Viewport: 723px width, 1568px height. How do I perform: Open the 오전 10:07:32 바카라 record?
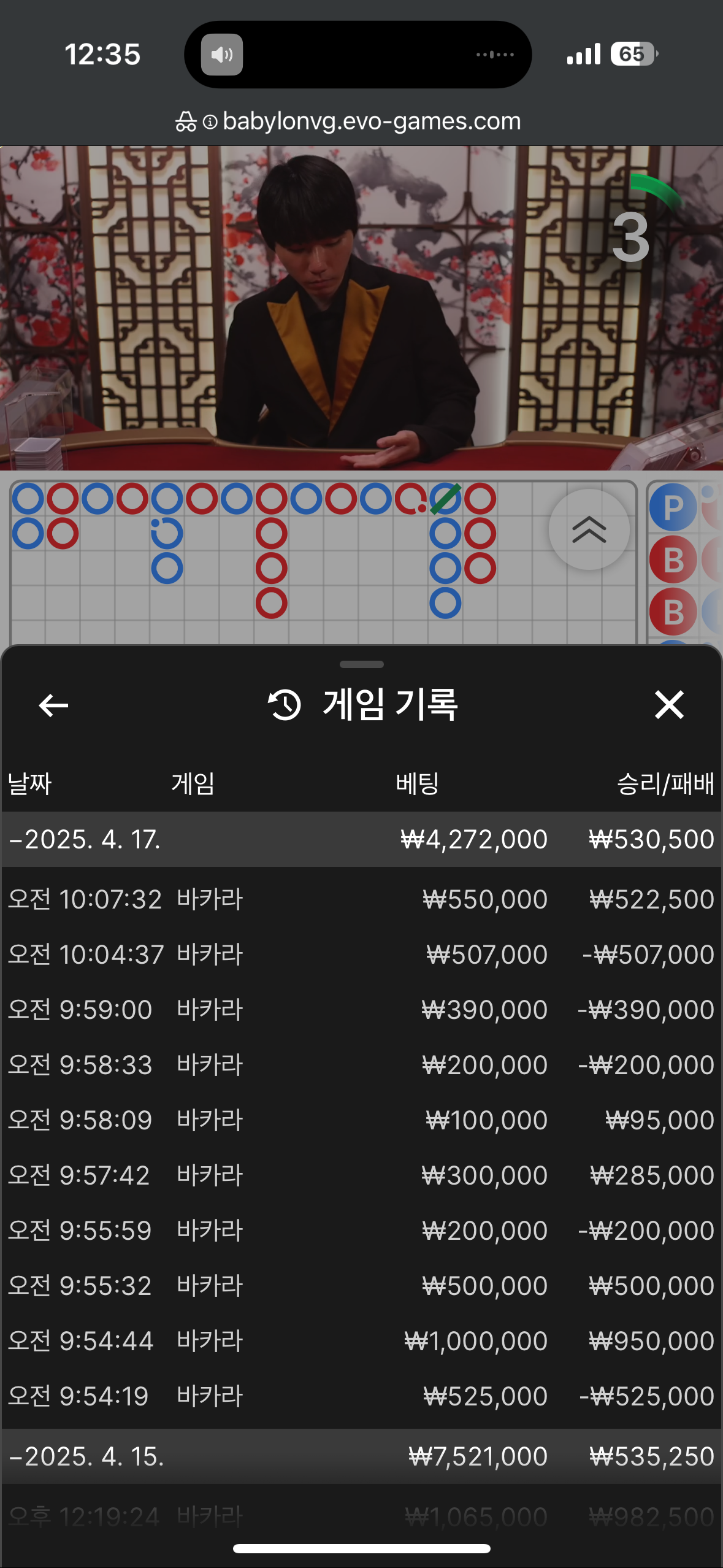tap(361, 899)
